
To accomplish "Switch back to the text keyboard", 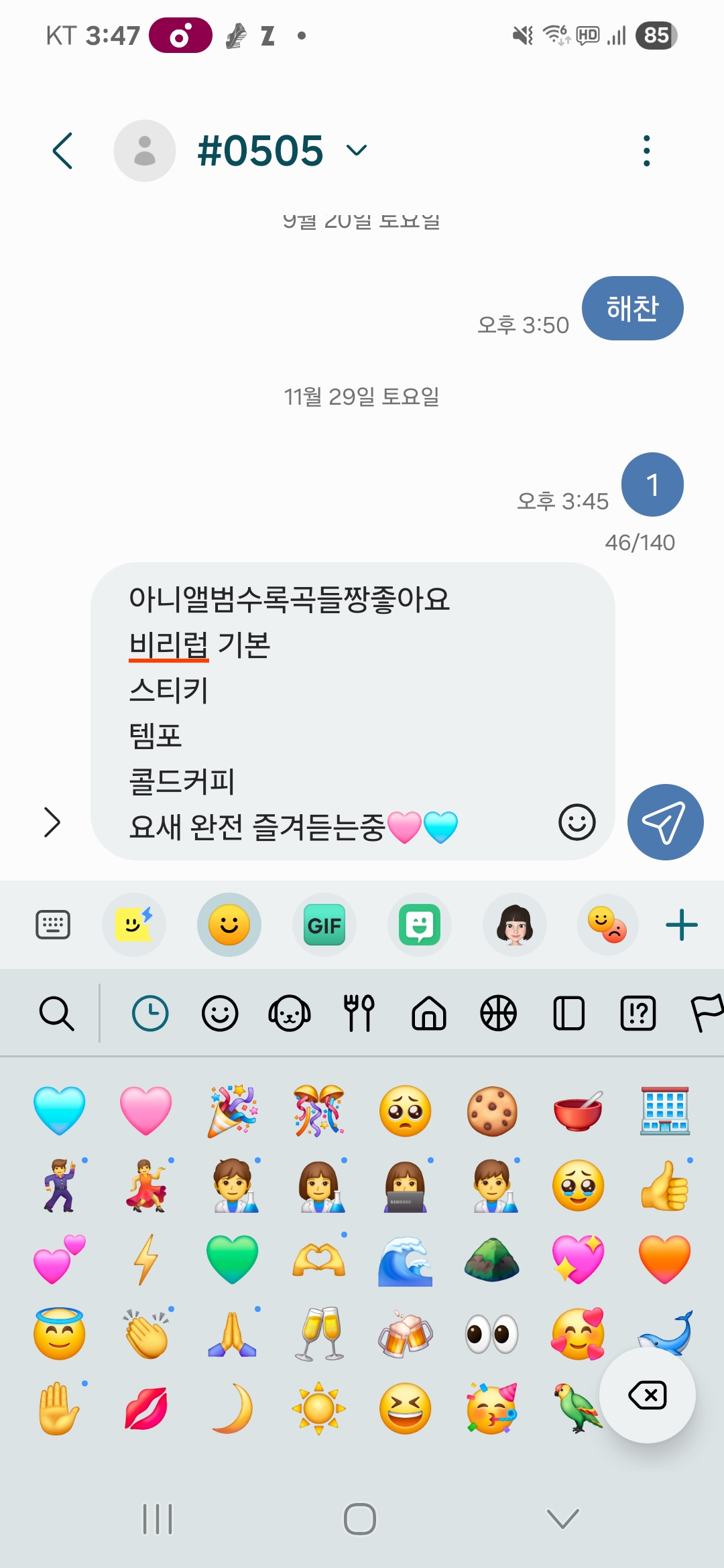I will (x=52, y=925).
